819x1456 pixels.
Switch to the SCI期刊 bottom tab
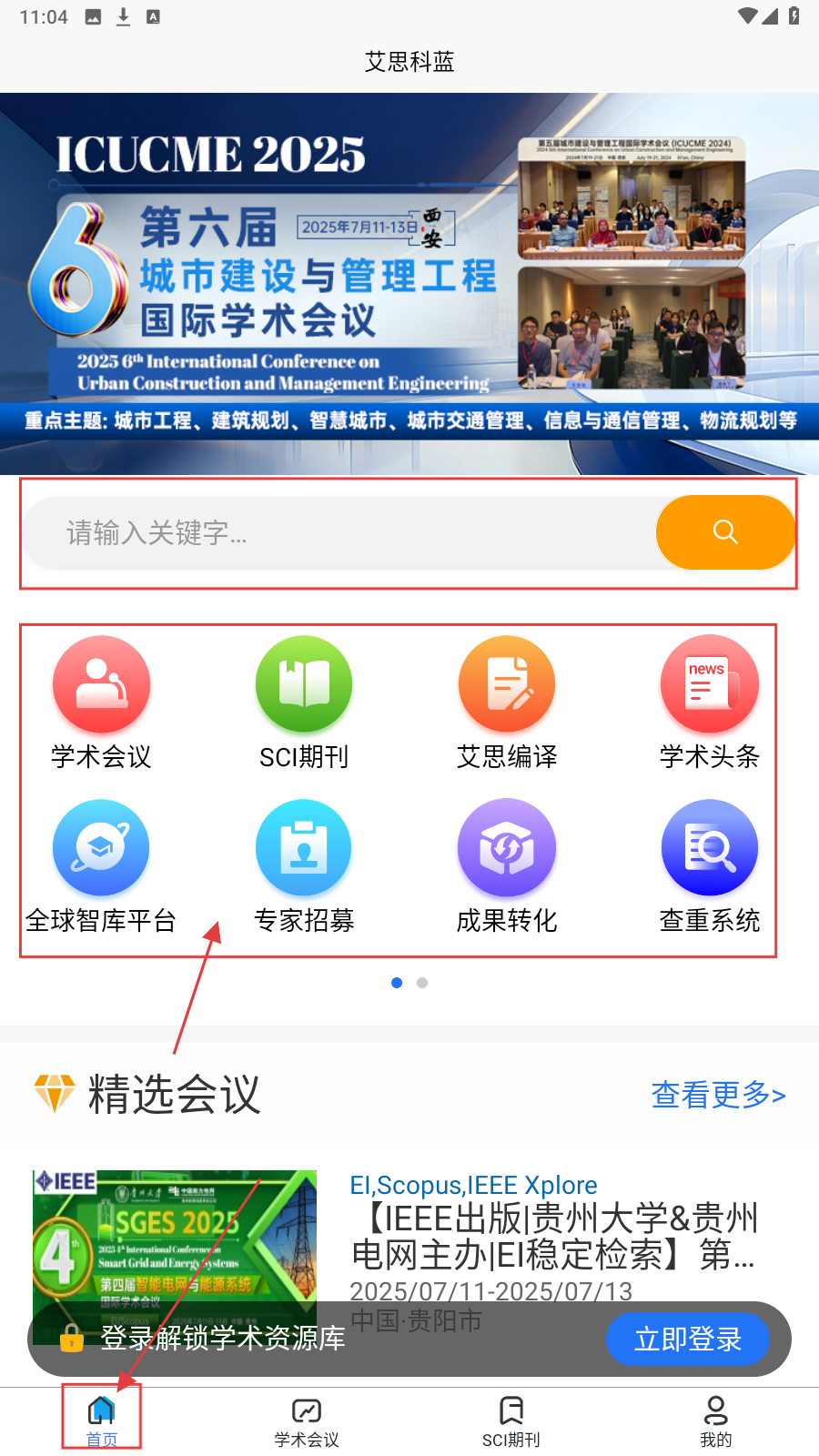click(x=511, y=1421)
